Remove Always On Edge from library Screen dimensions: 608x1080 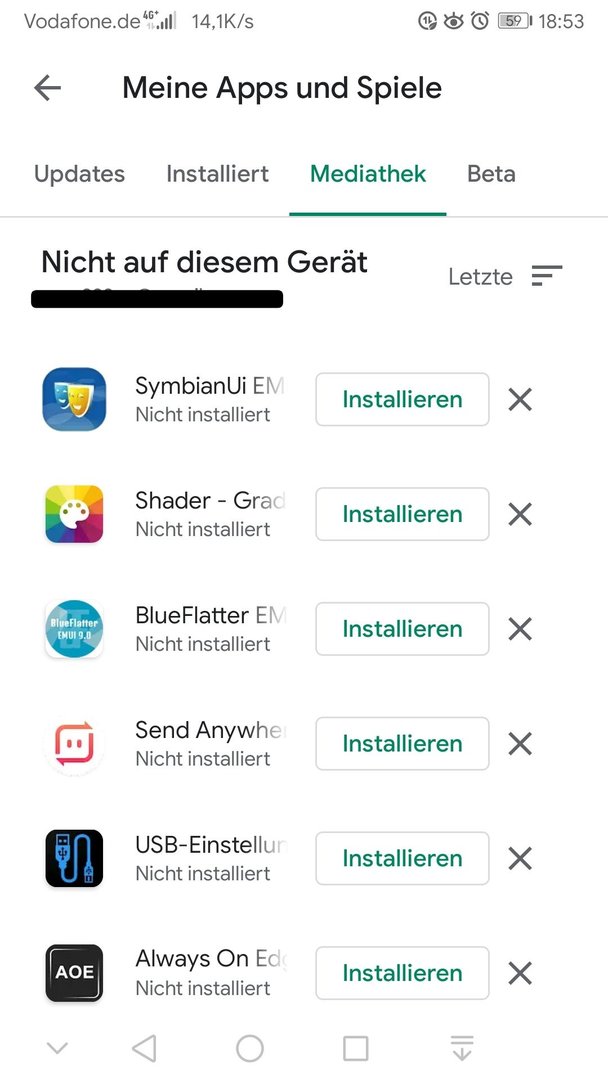coord(520,973)
